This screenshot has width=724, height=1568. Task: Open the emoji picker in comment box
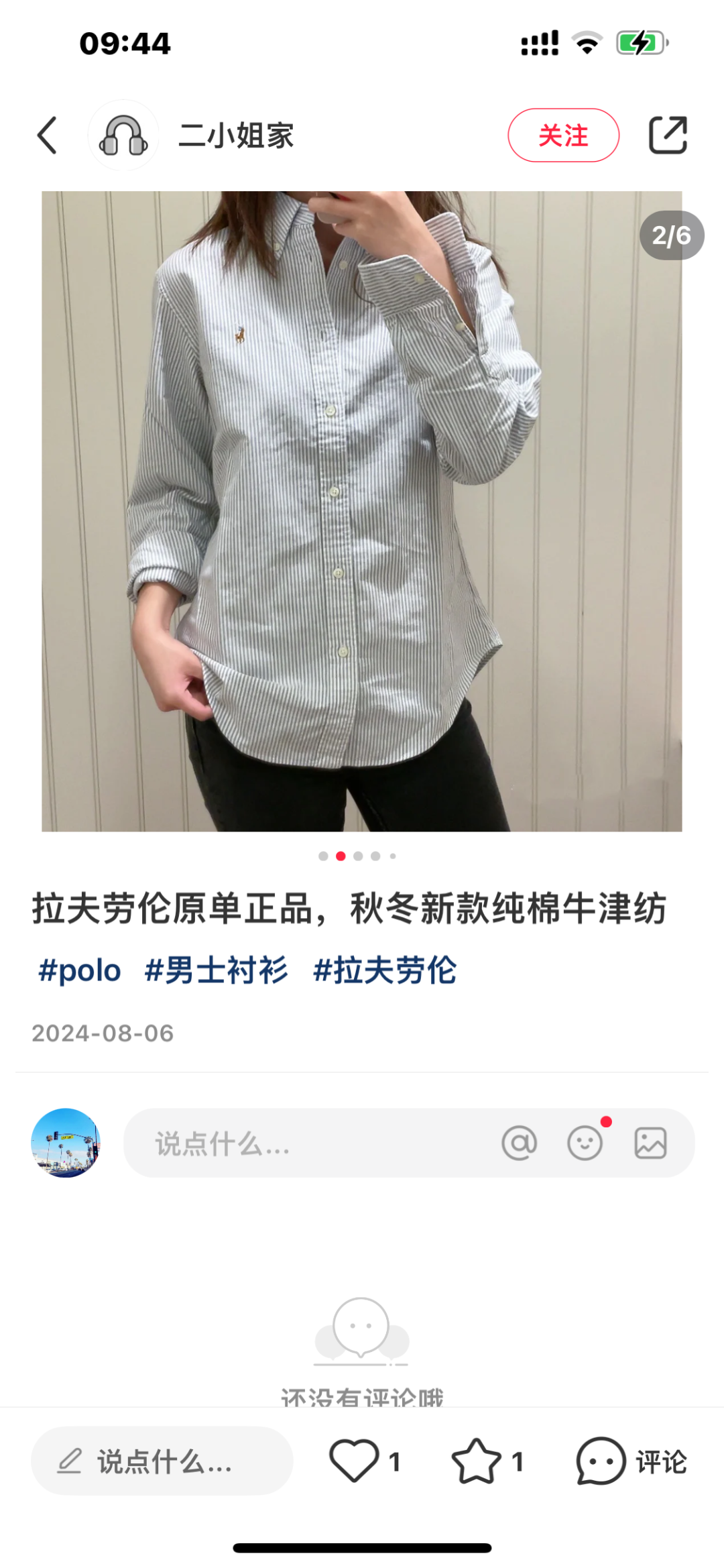(585, 1143)
